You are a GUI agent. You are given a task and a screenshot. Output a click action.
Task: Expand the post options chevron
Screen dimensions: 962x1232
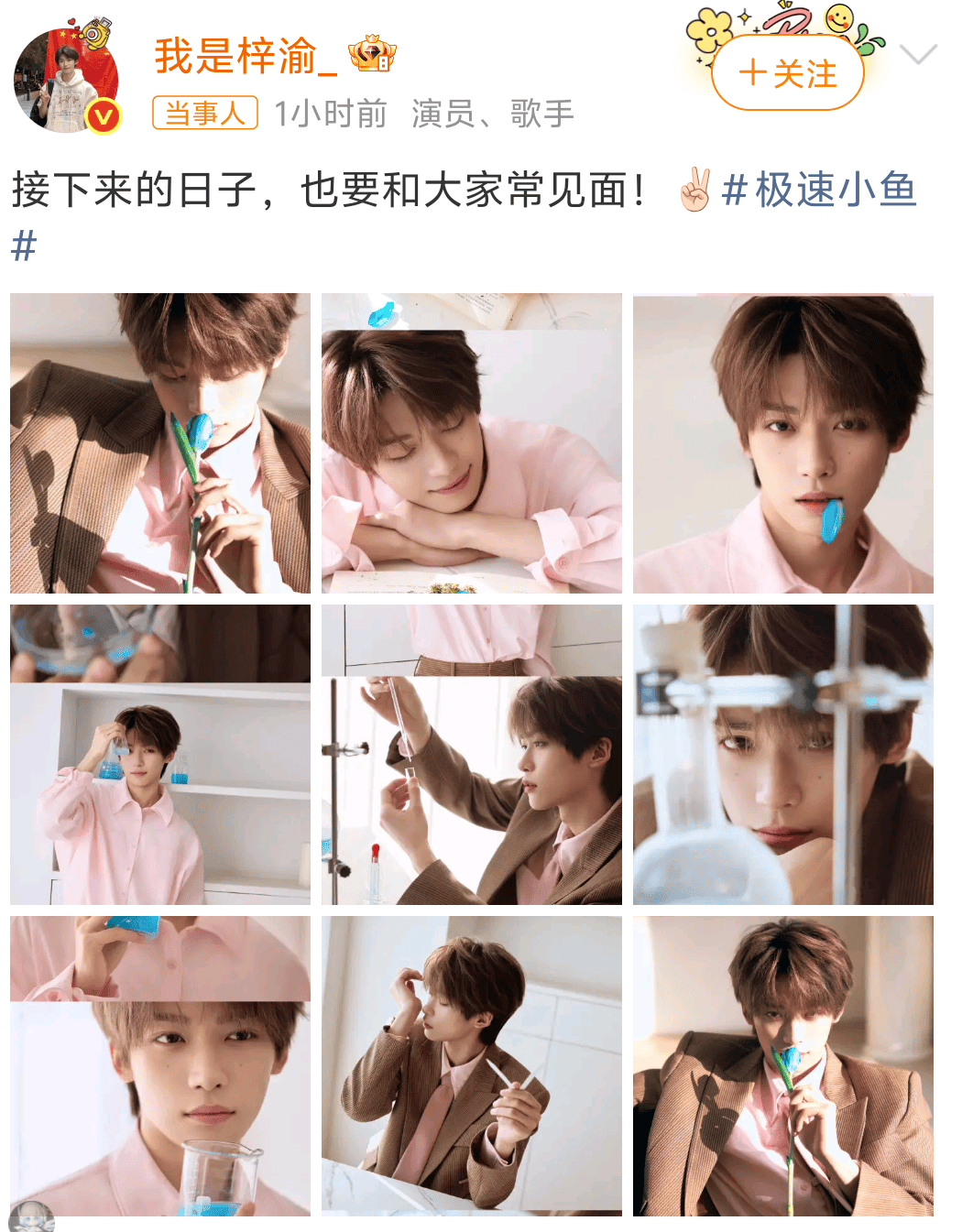point(917,55)
